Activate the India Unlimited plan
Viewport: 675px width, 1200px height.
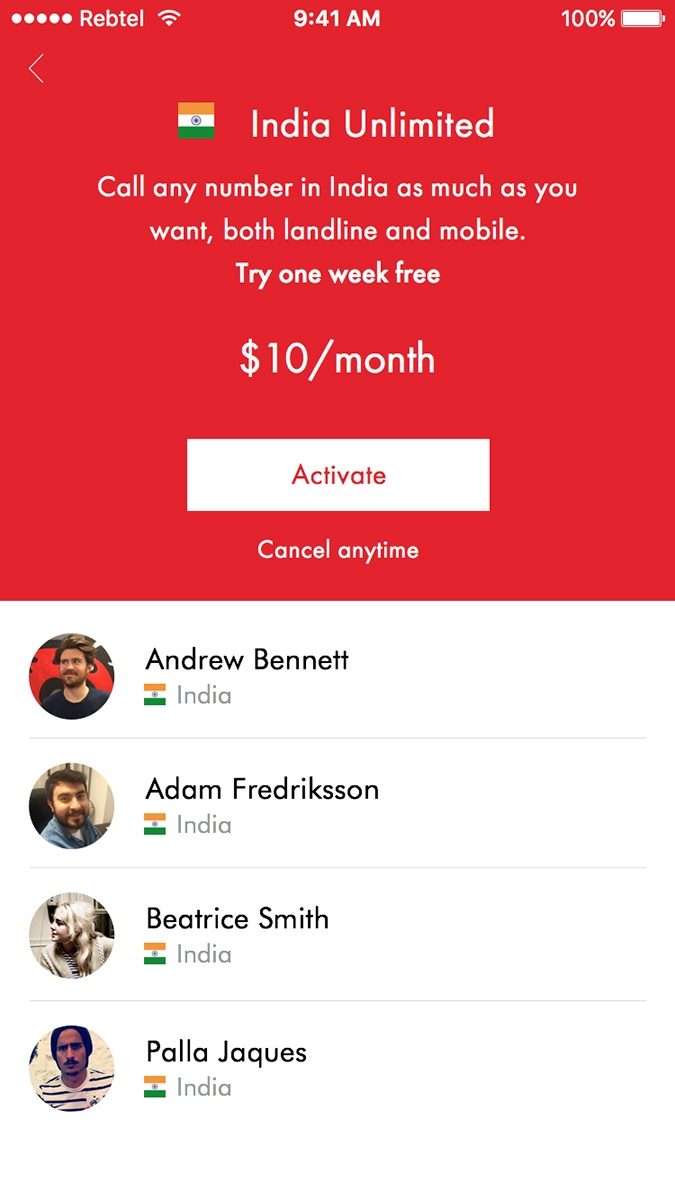pyautogui.click(x=338, y=475)
